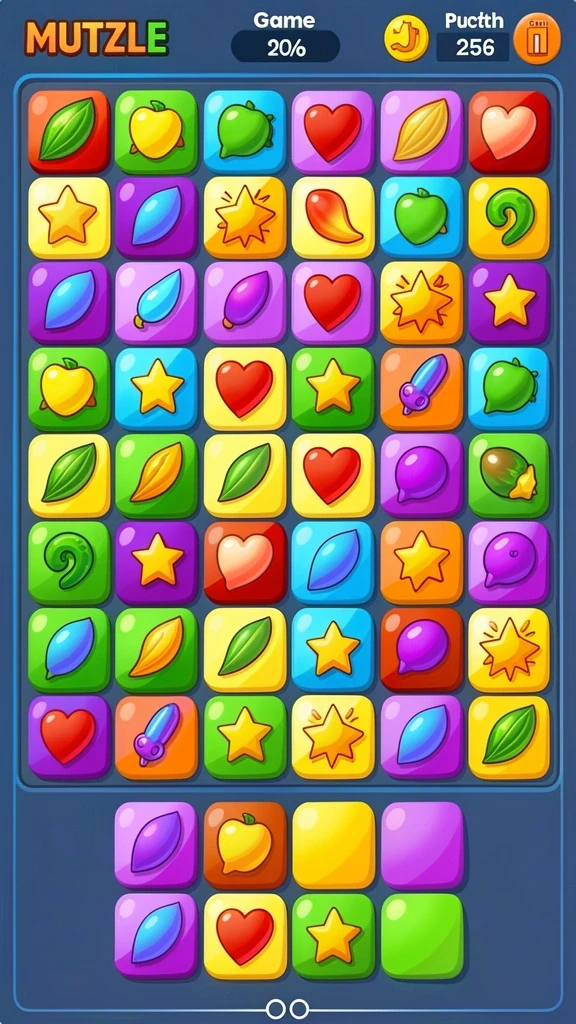Pick the purple leaf tile in the tray
The image size is (576, 1024).
tap(156, 844)
